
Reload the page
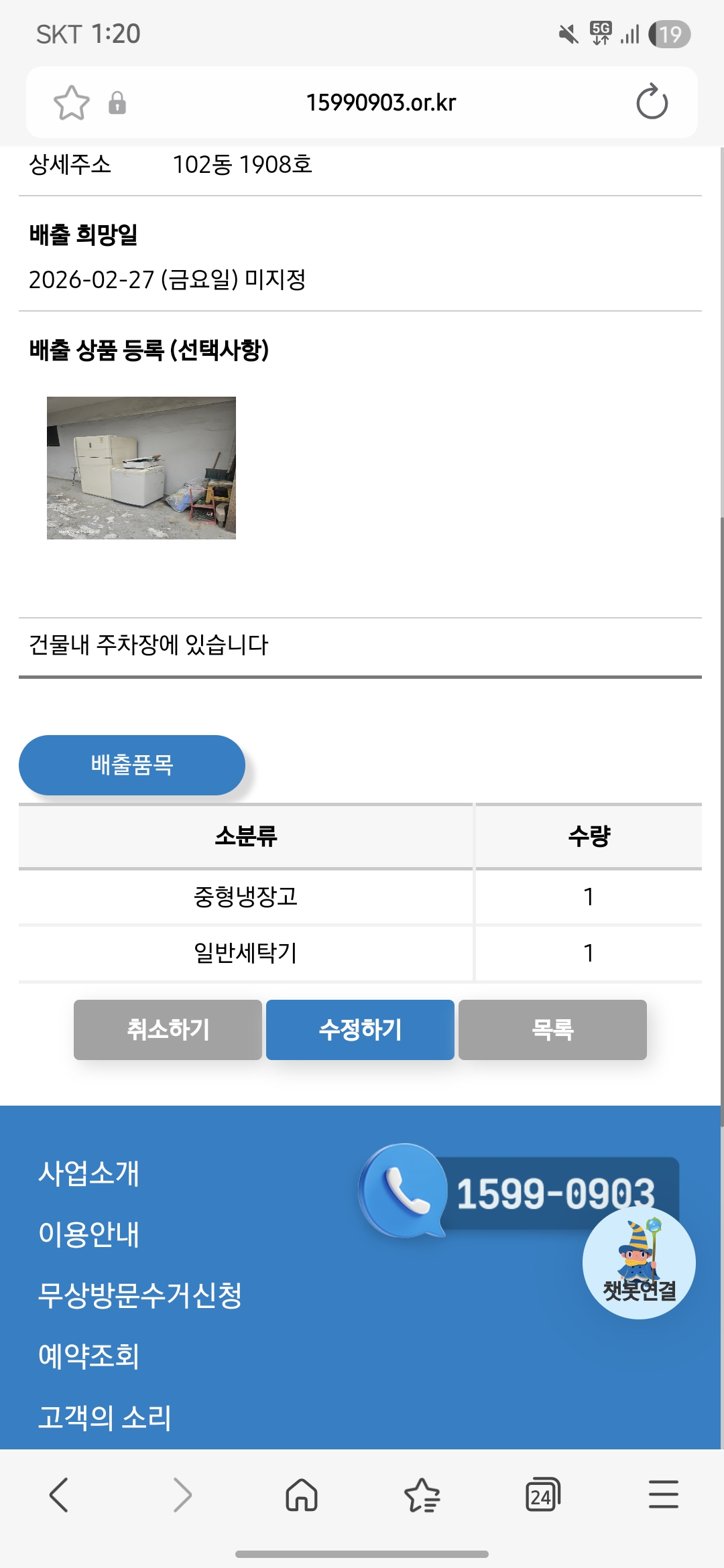(x=652, y=103)
